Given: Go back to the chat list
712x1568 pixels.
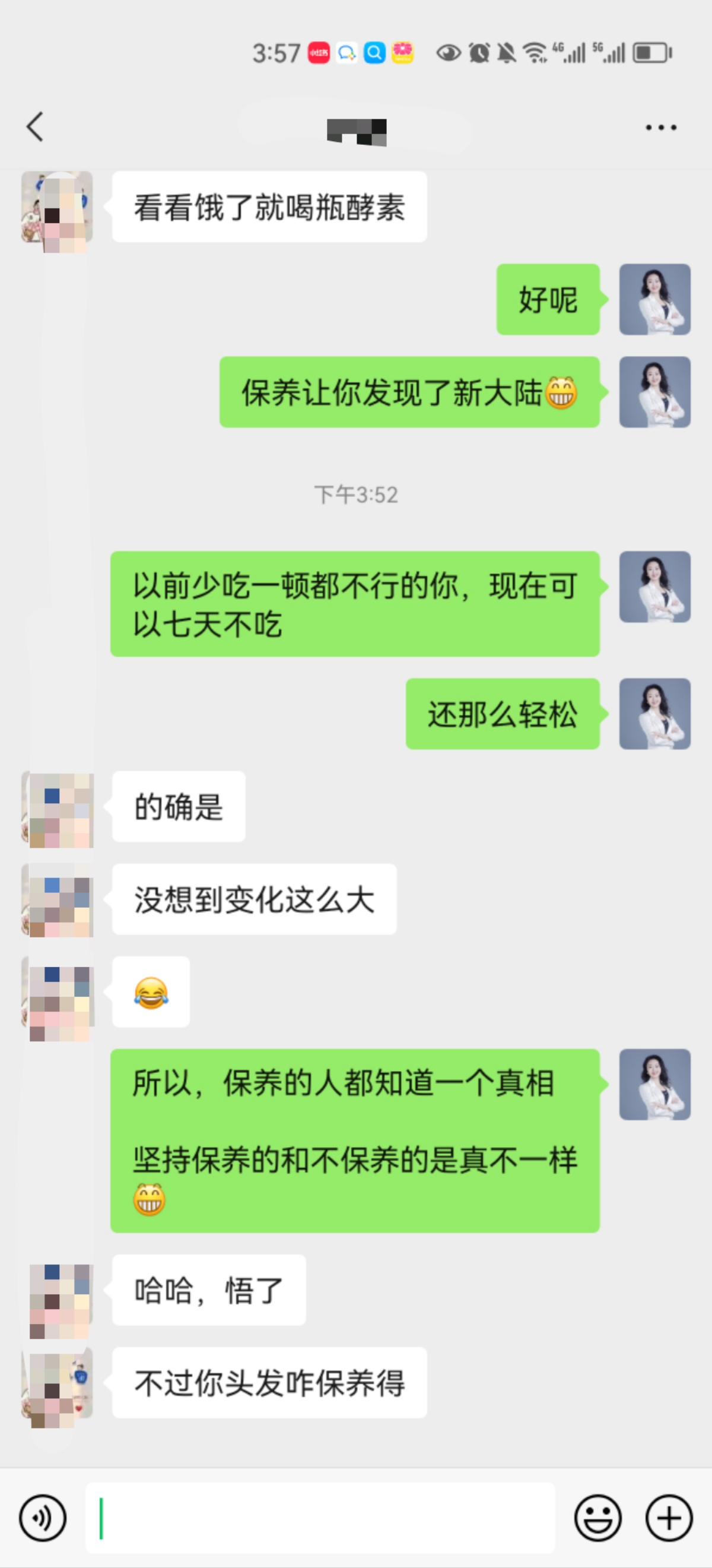Looking at the screenshot, I should click(35, 126).
